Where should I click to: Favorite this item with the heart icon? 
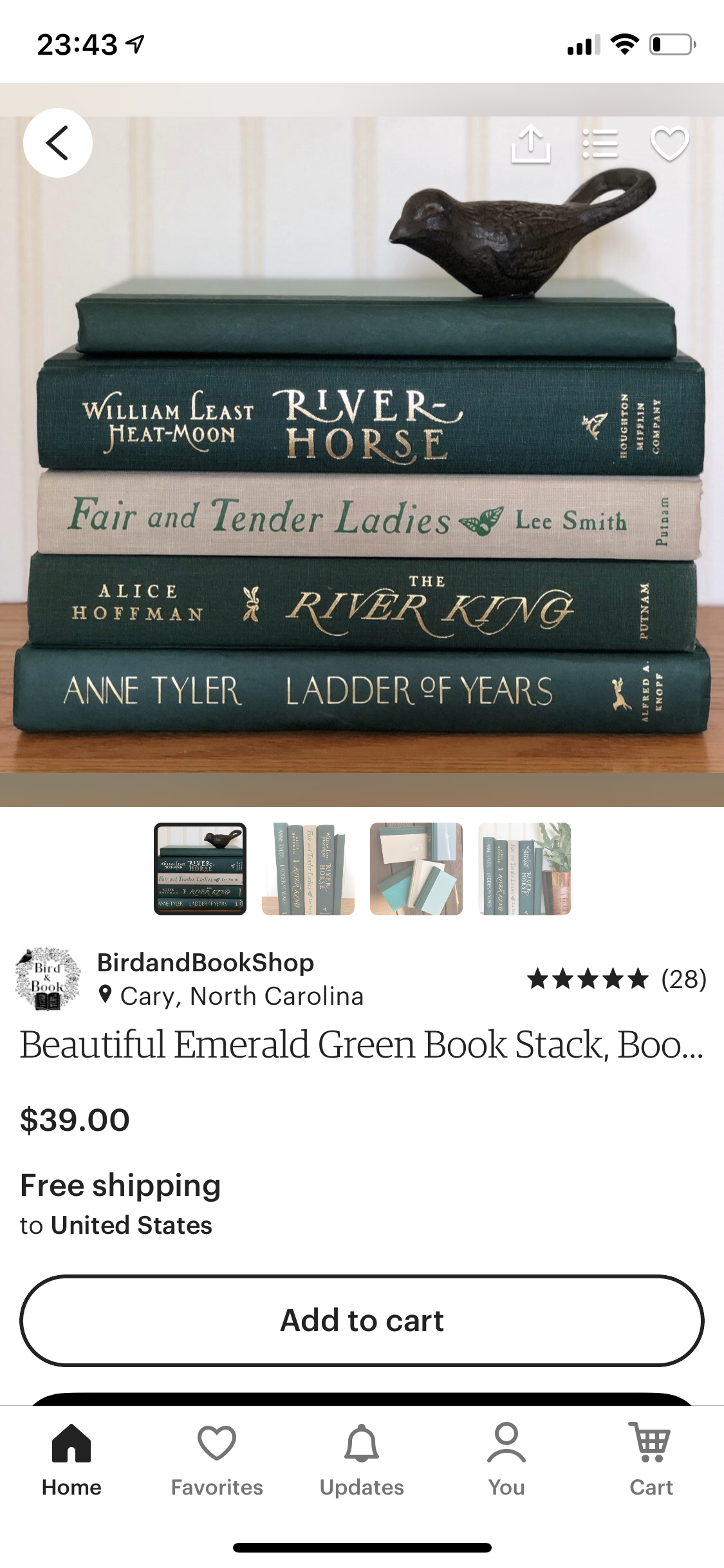(x=669, y=144)
